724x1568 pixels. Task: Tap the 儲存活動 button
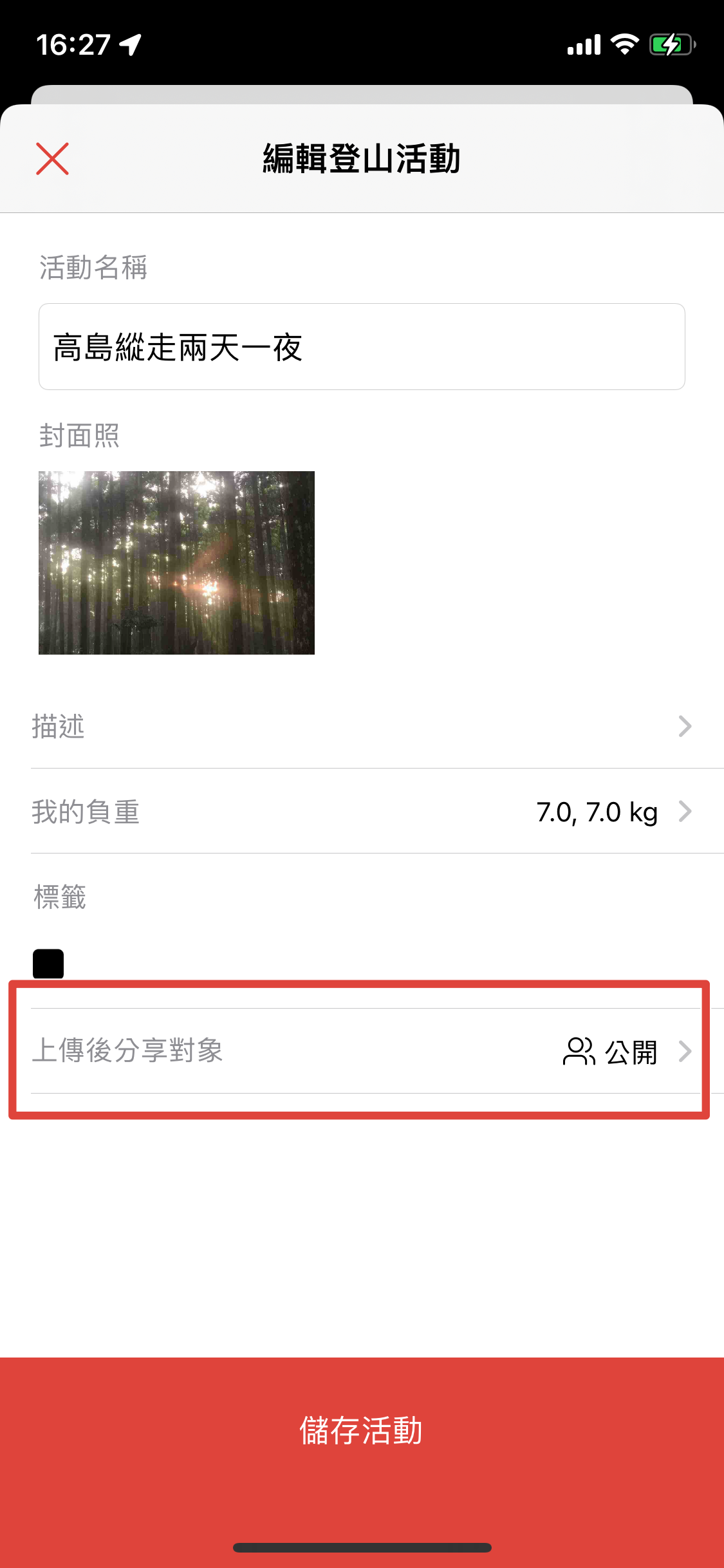click(x=362, y=1430)
